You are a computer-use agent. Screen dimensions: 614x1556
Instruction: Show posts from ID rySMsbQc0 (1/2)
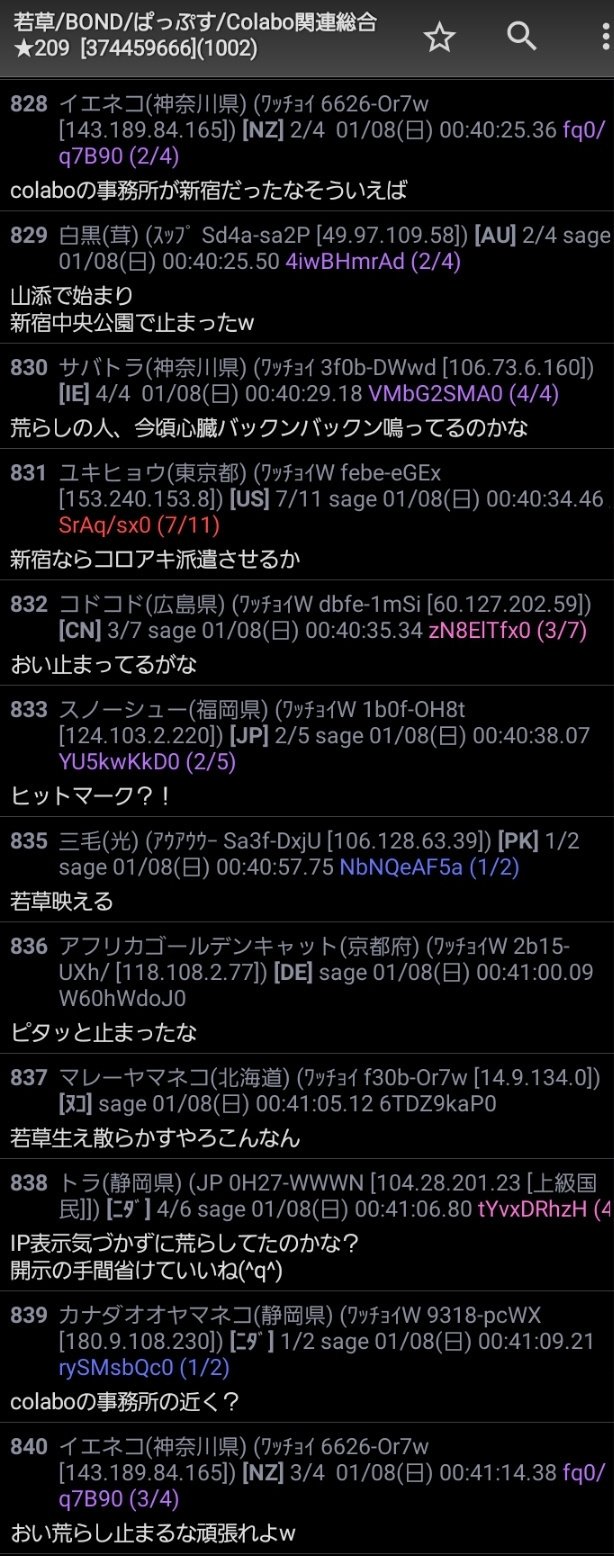143,1367
